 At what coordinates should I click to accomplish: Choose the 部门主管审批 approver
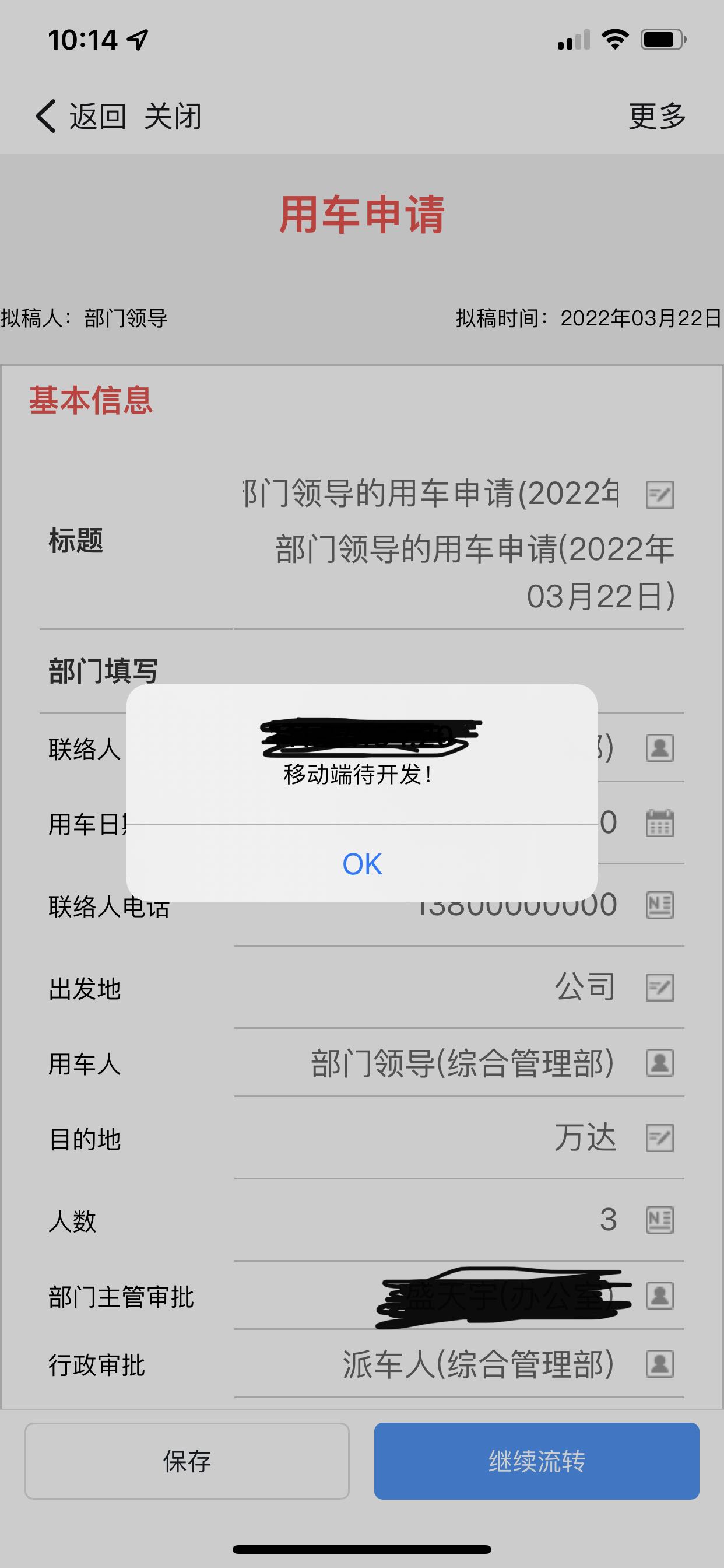[659, 1296]
